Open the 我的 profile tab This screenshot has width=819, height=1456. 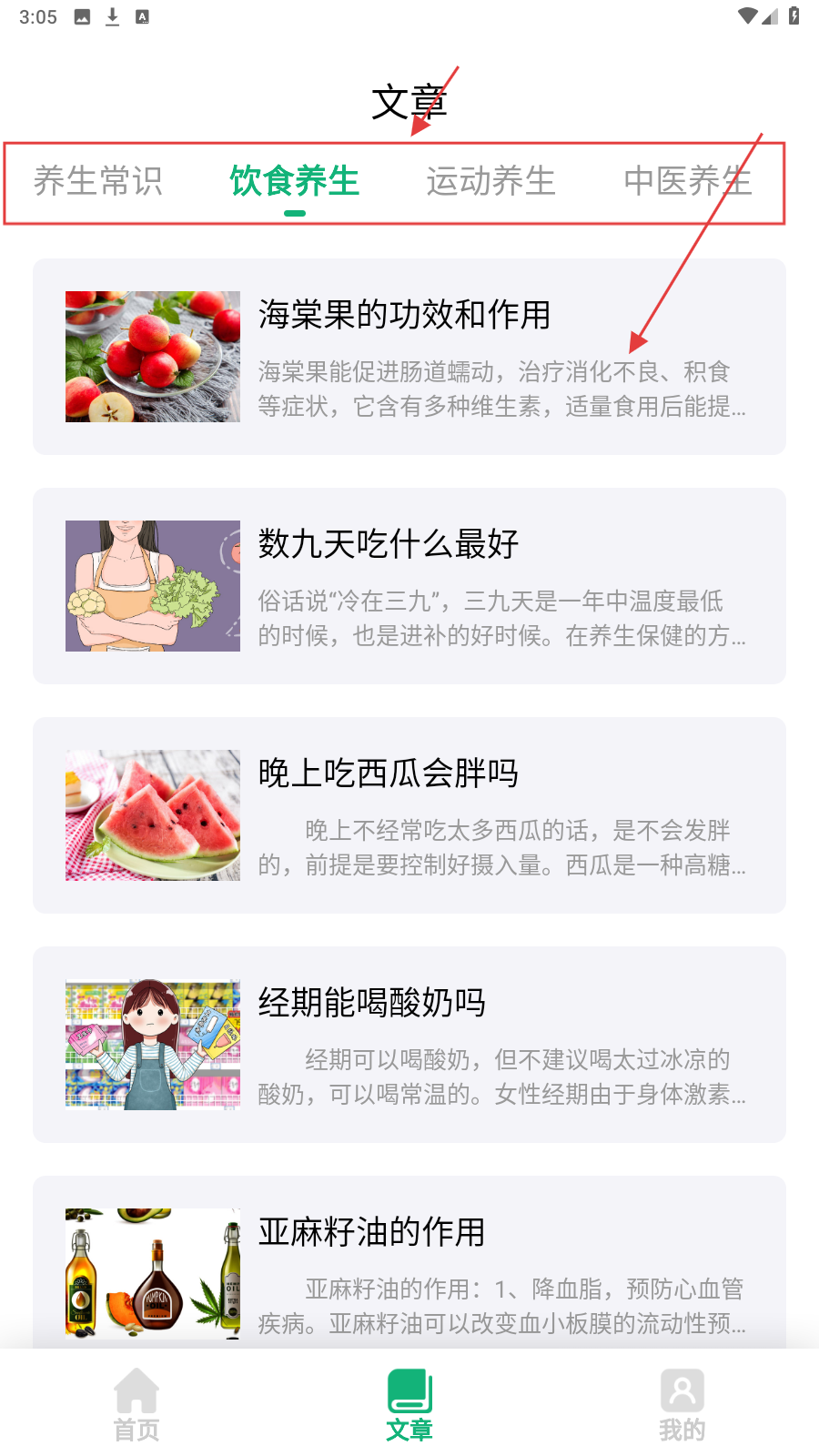coord(682,1404)
